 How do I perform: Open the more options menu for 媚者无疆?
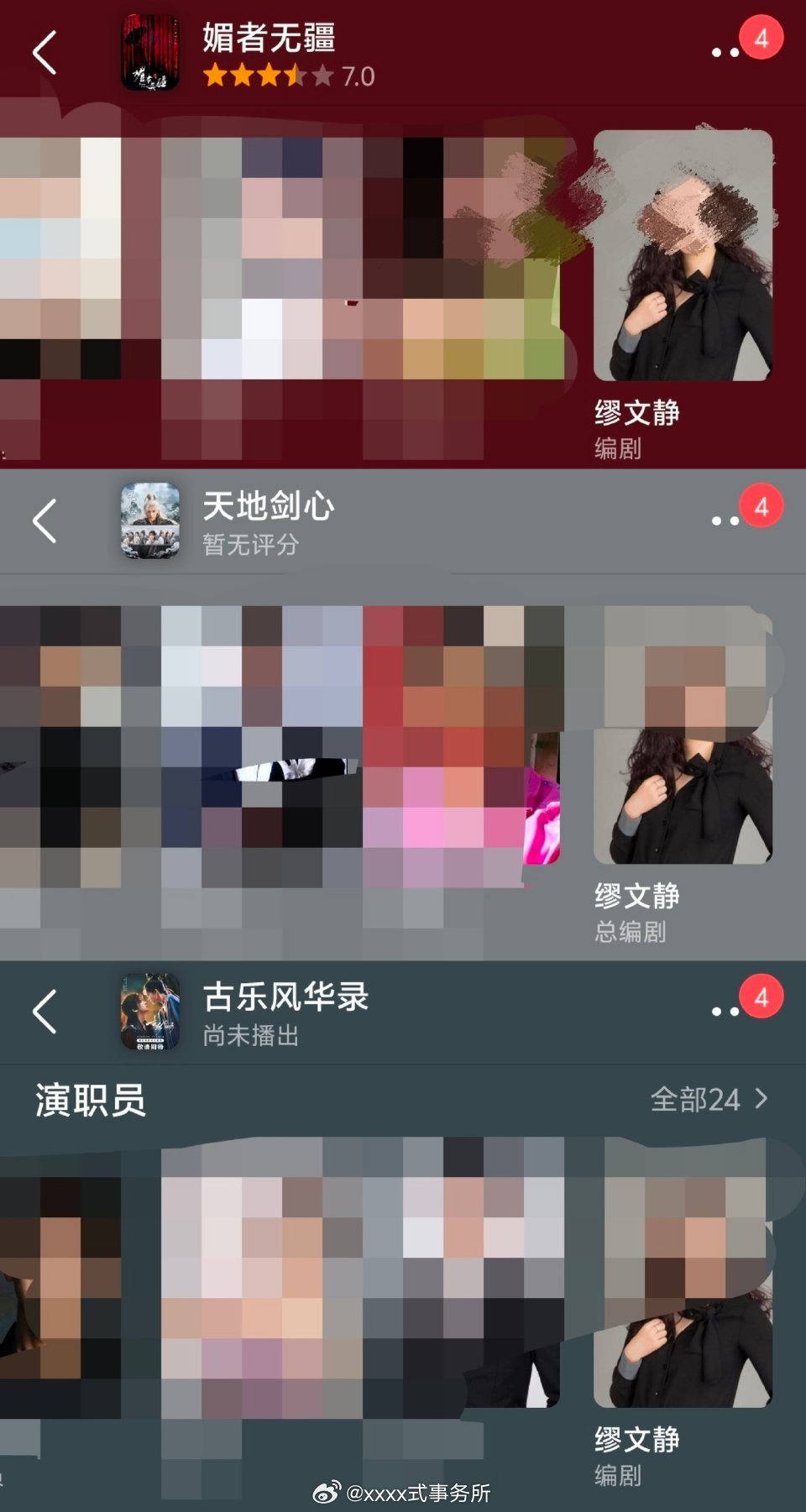pos(724,53)
